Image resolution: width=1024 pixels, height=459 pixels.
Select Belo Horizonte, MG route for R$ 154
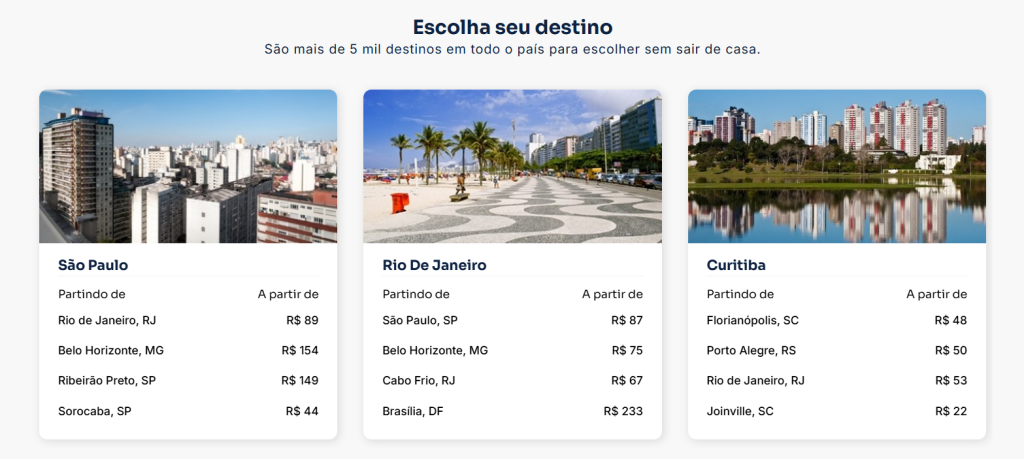[188, 351]
